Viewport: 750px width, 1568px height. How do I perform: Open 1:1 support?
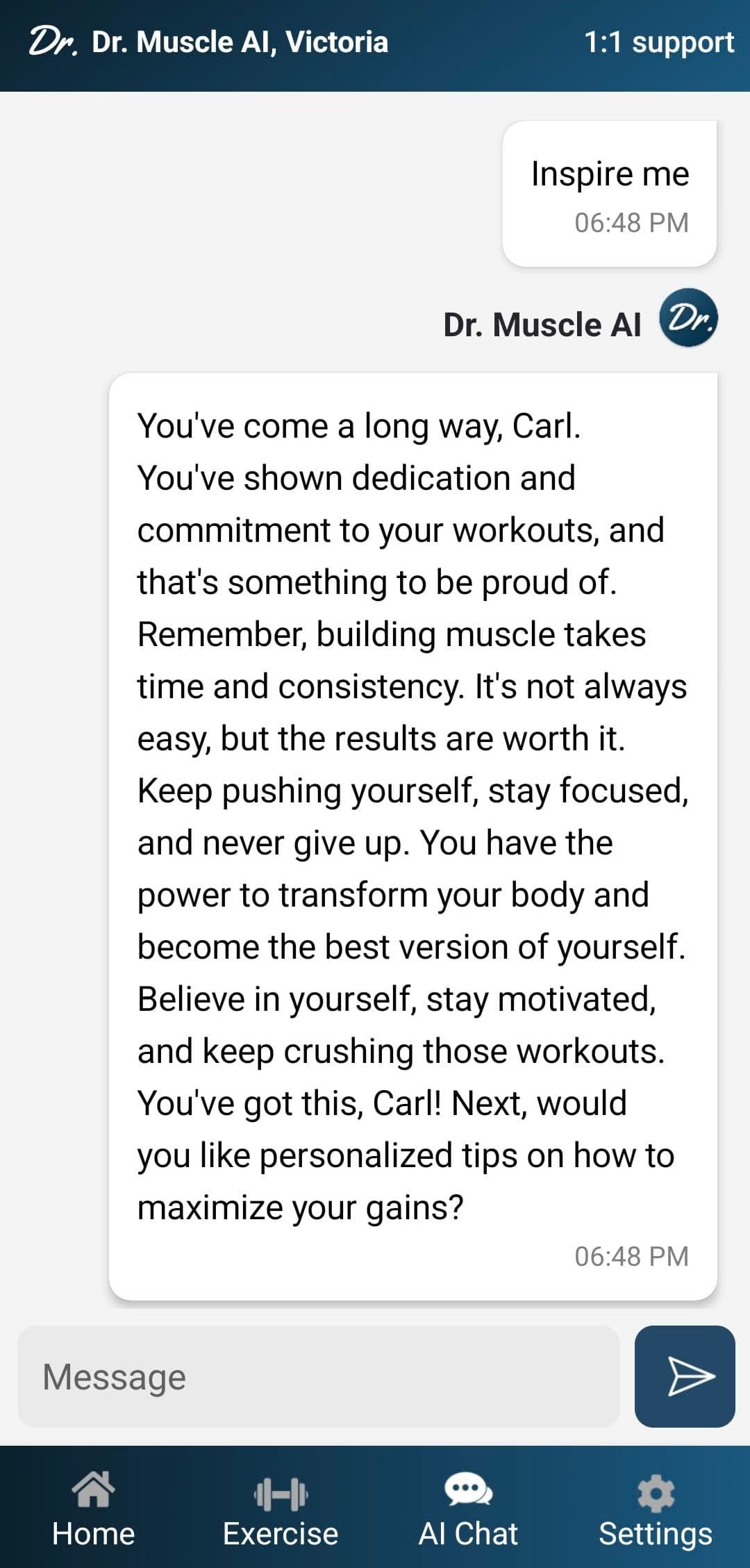coord(658,43)
